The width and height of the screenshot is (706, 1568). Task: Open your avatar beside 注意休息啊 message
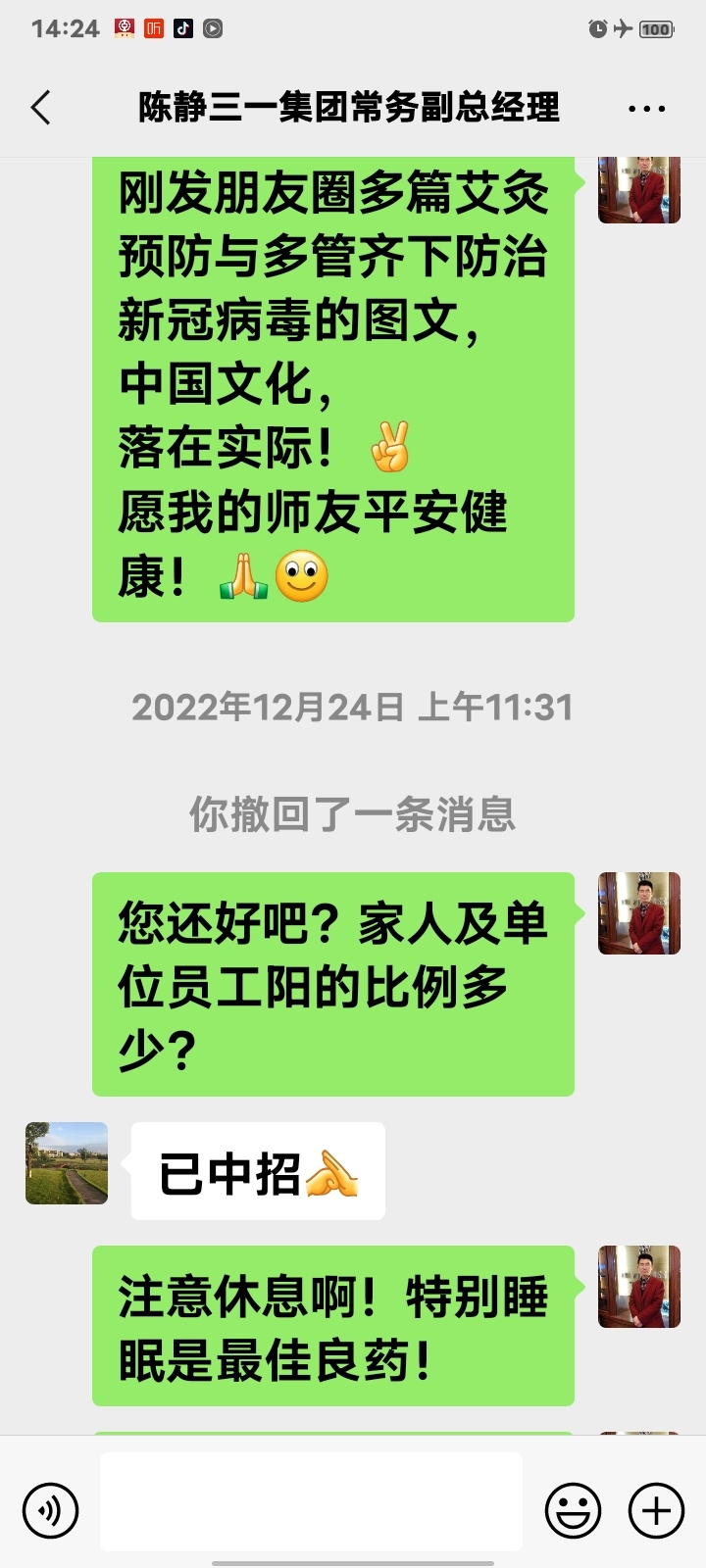pyautogui.click(x=639, y=1287)
